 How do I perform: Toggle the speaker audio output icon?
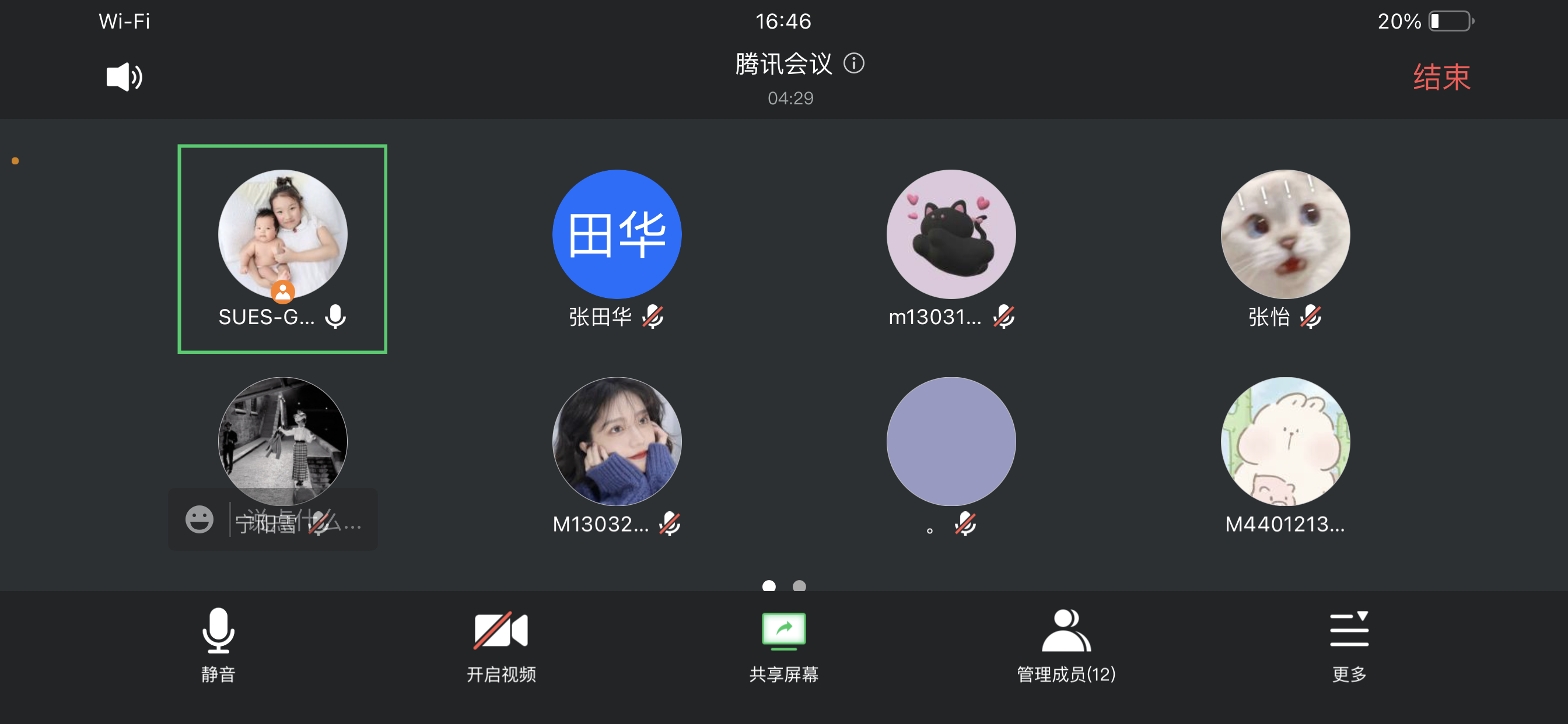pyautogui.click(x=124, y=78)
